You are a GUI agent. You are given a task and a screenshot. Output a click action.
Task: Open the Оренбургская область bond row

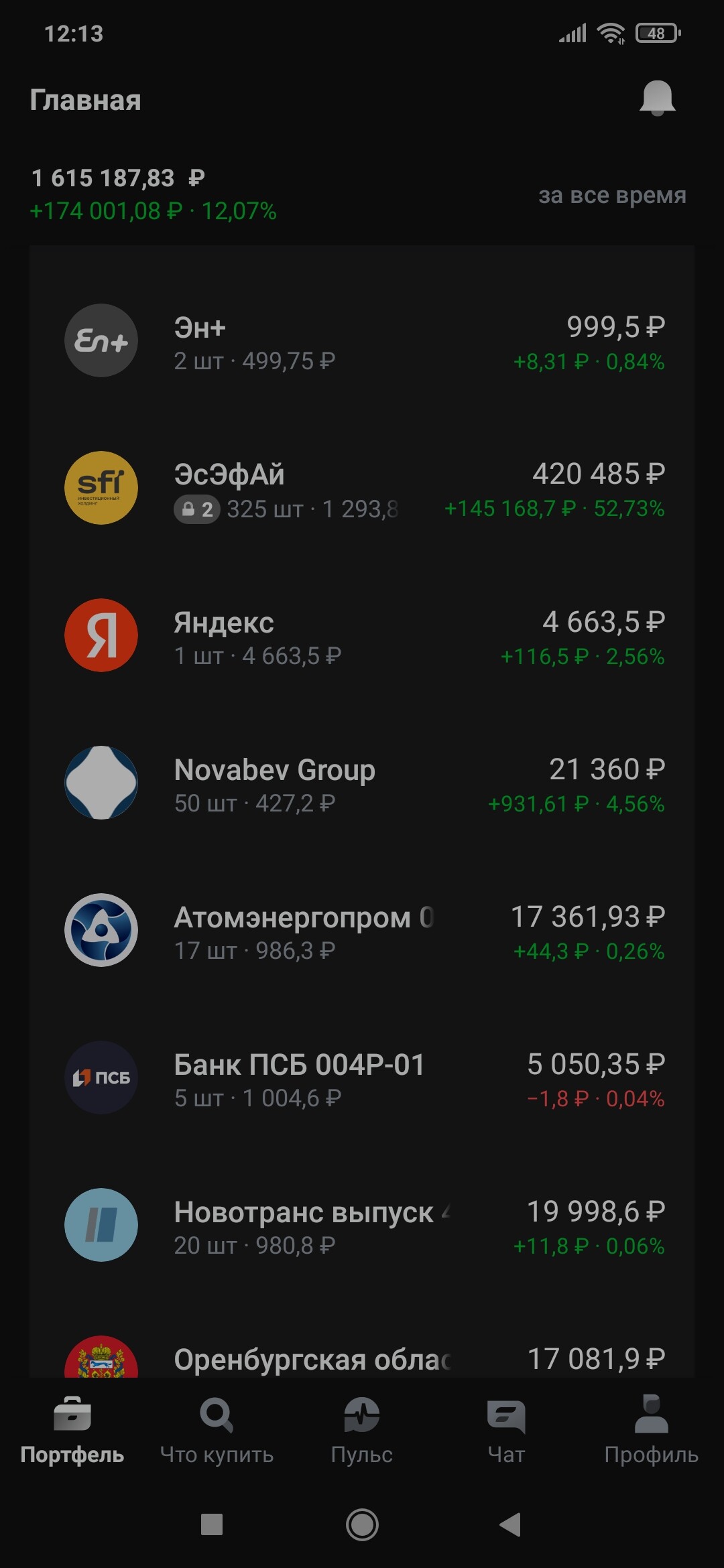pyautogui.click(x=362, y=1357)
